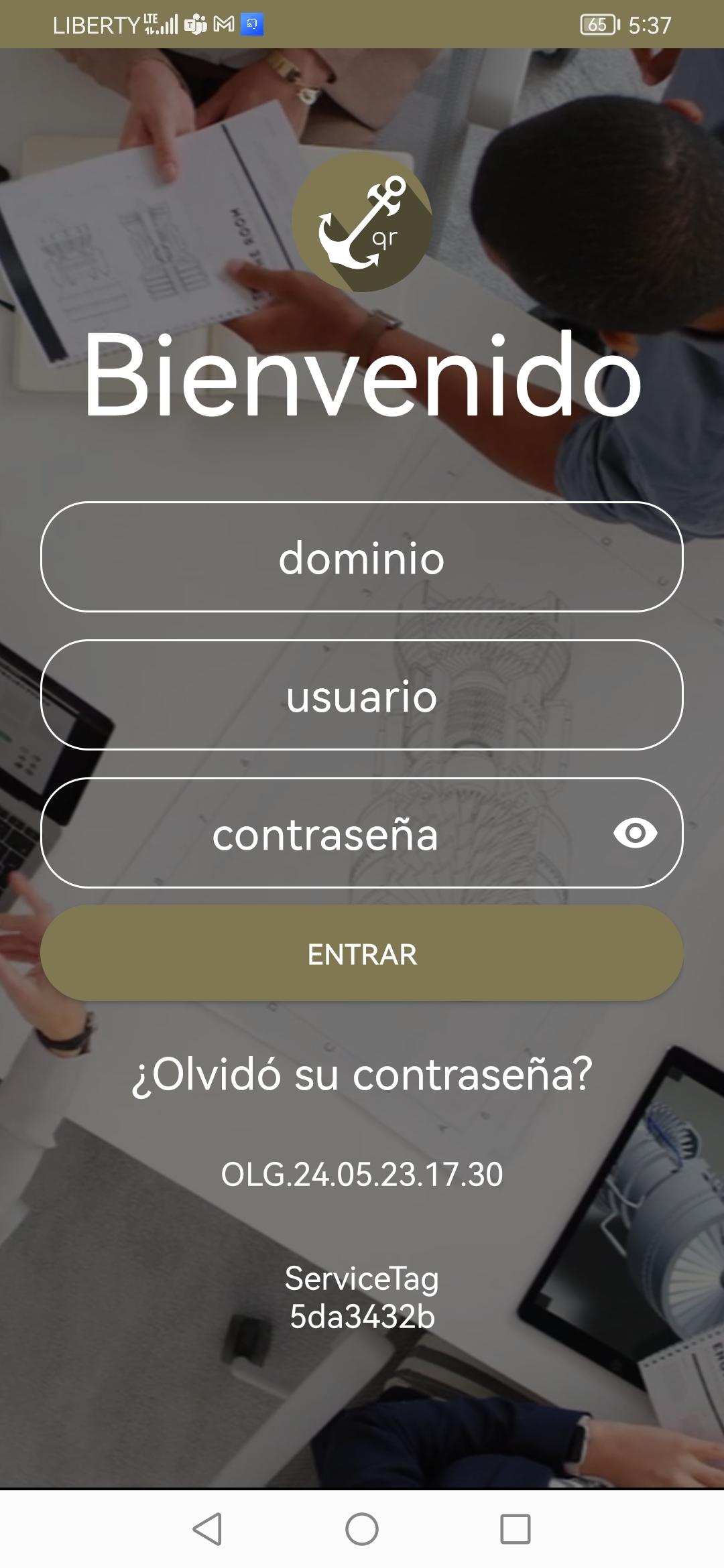Select the usuario text field

(x=361, y=695)
